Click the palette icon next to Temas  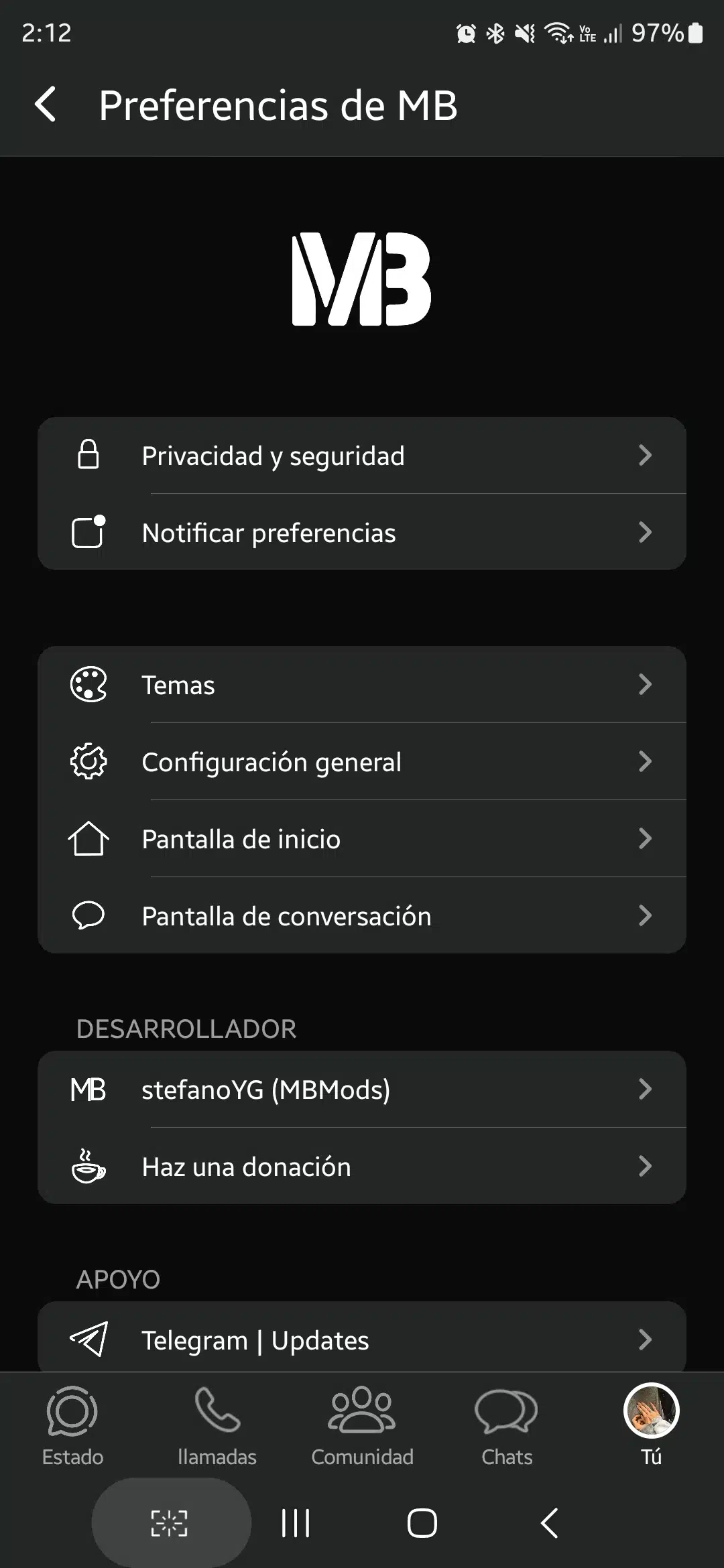point(89,684)
